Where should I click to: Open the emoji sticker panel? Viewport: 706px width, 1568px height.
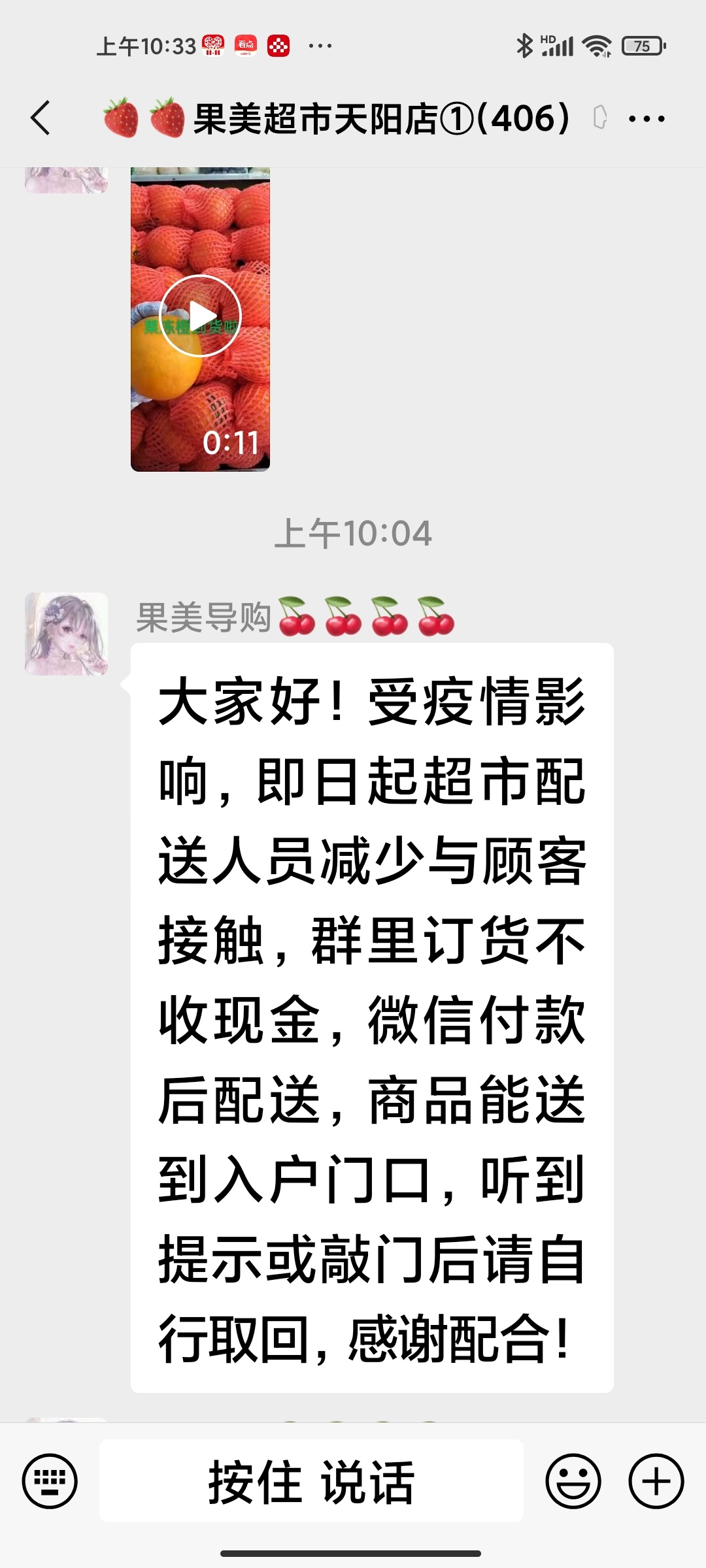(x=573, y=1481)
